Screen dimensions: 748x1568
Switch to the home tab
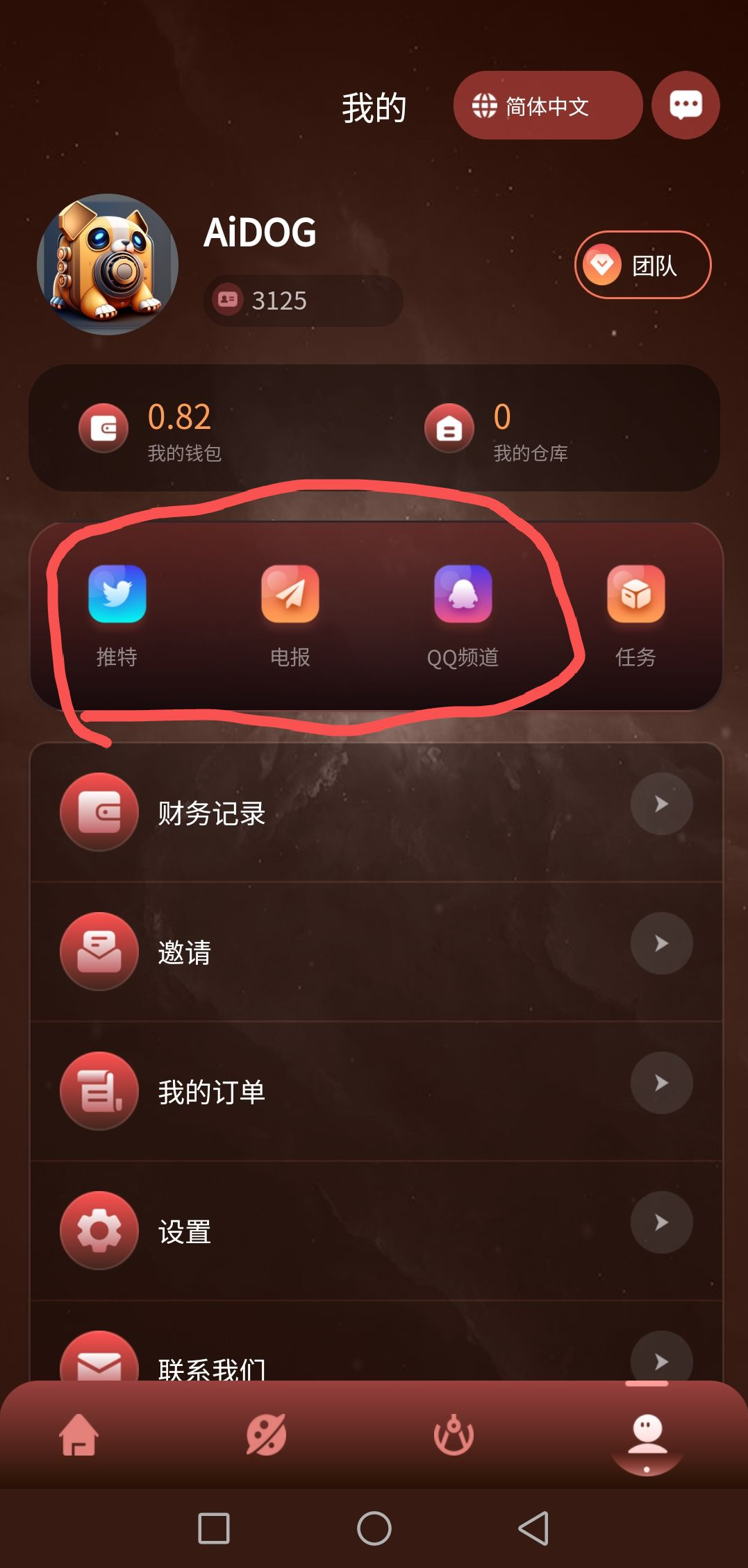(x=78, y=1434)
